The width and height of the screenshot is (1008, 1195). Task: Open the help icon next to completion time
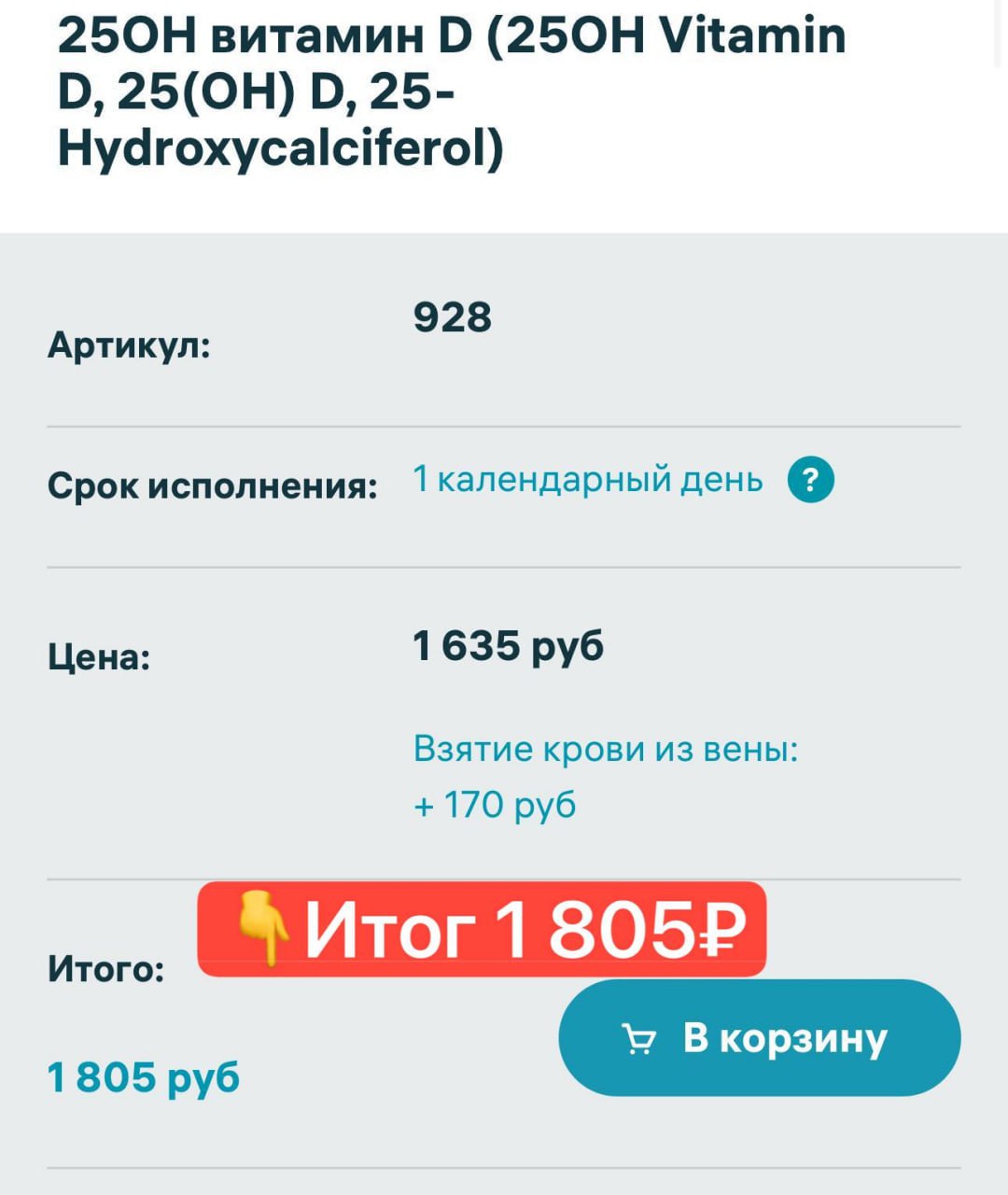tap(810, 480)
